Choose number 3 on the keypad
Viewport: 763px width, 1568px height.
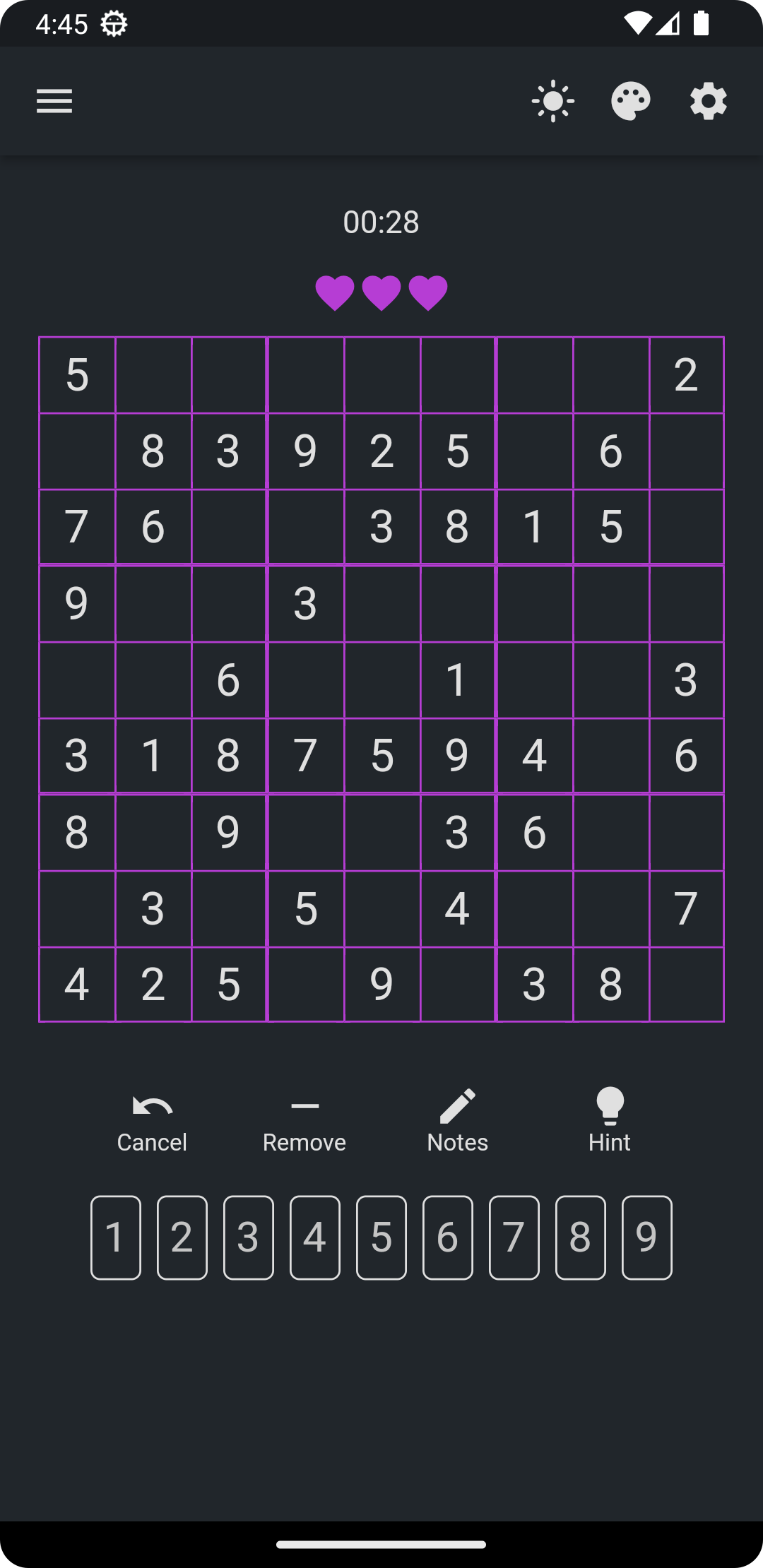coord(249,1237)
